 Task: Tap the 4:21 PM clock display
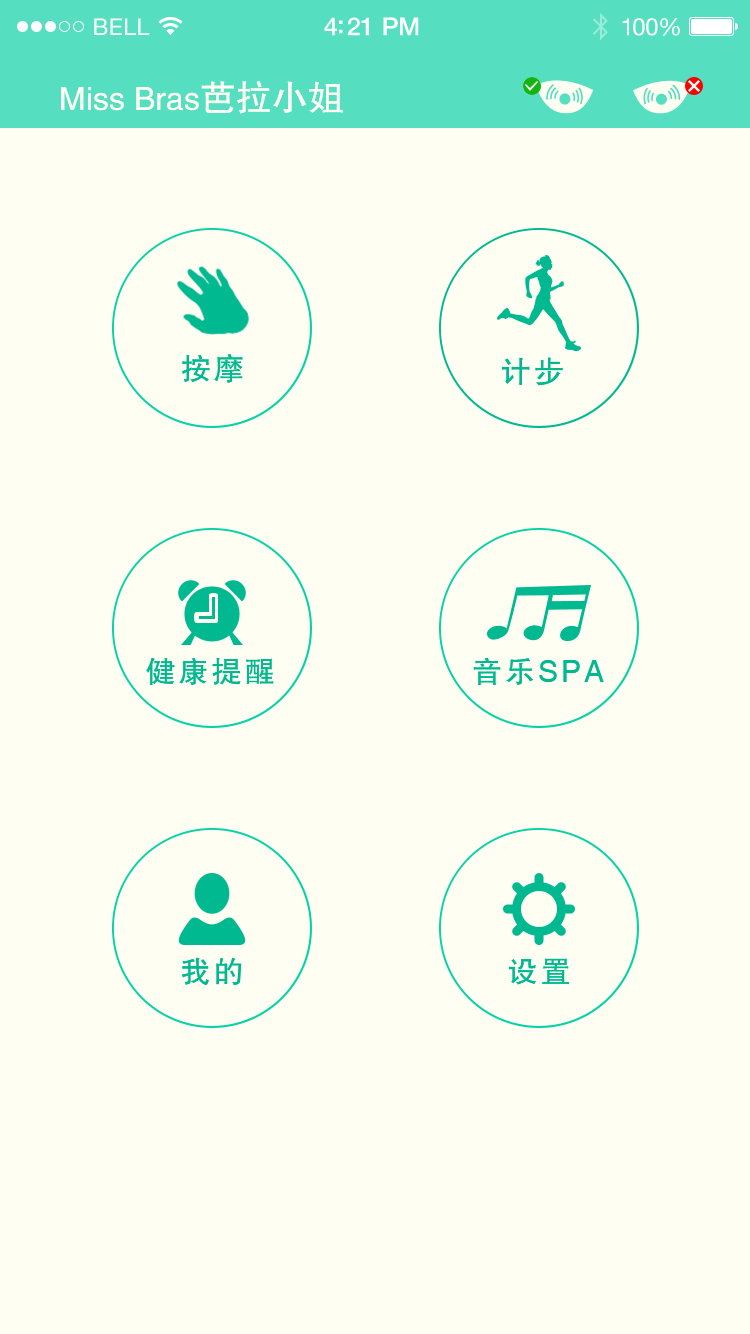pyautogui.click(x=374, y=27)
